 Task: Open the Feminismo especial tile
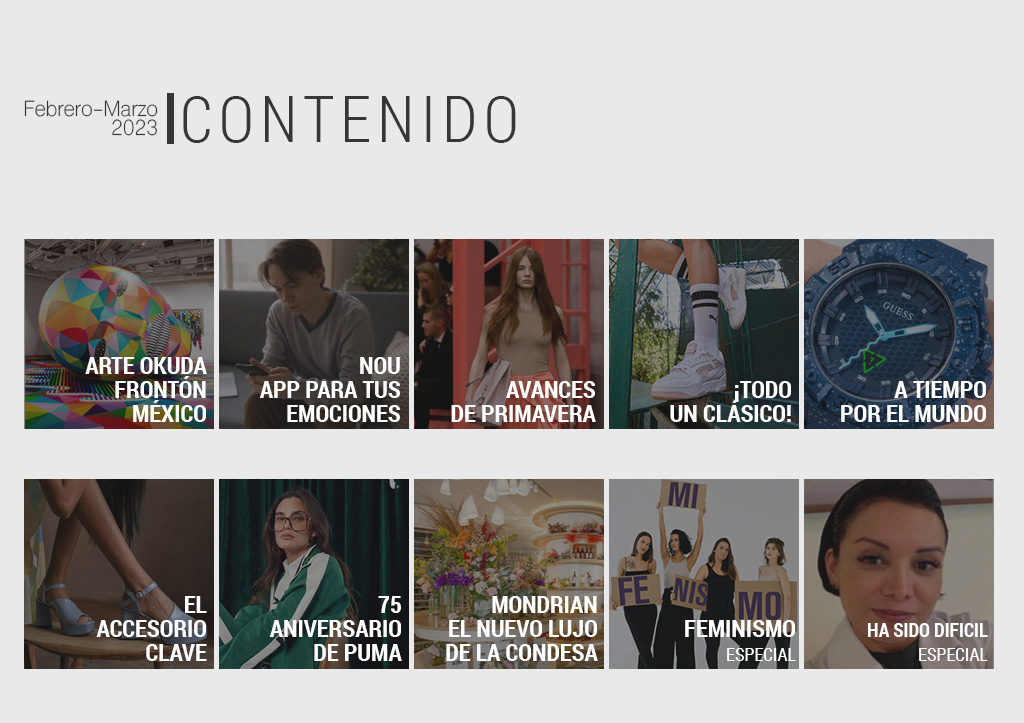pos(703,574)
